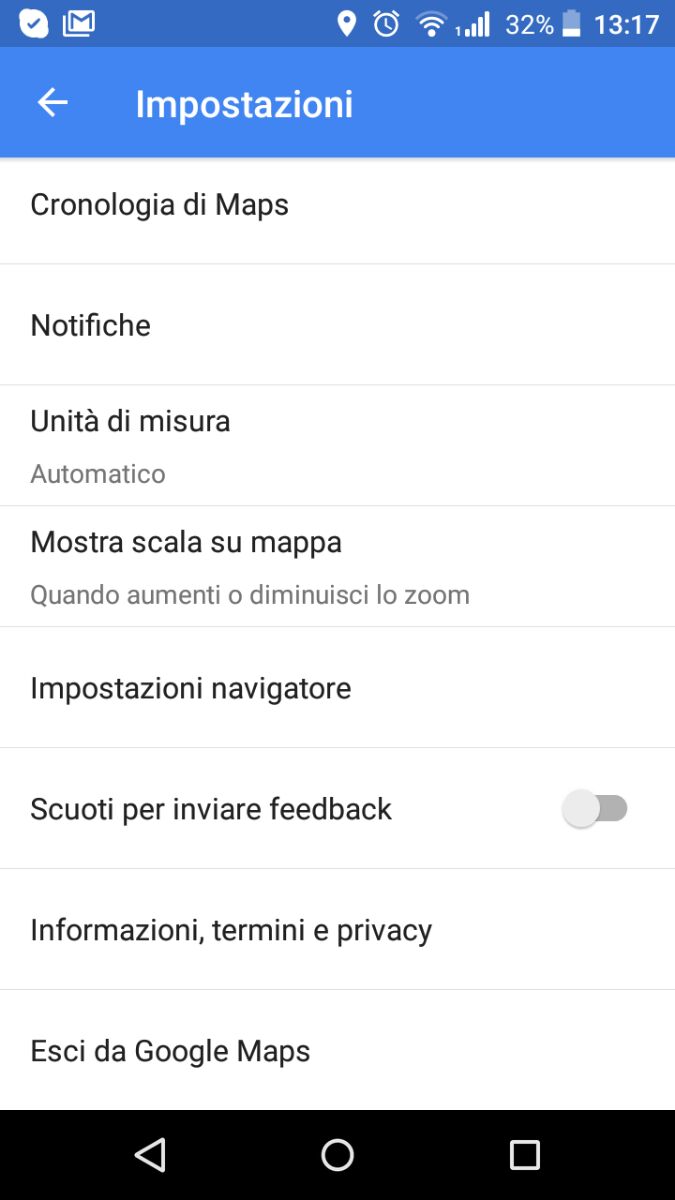The image size is (675, 1200).
Task: Select Esci da Google Maps
Action: click(337, 1051)
